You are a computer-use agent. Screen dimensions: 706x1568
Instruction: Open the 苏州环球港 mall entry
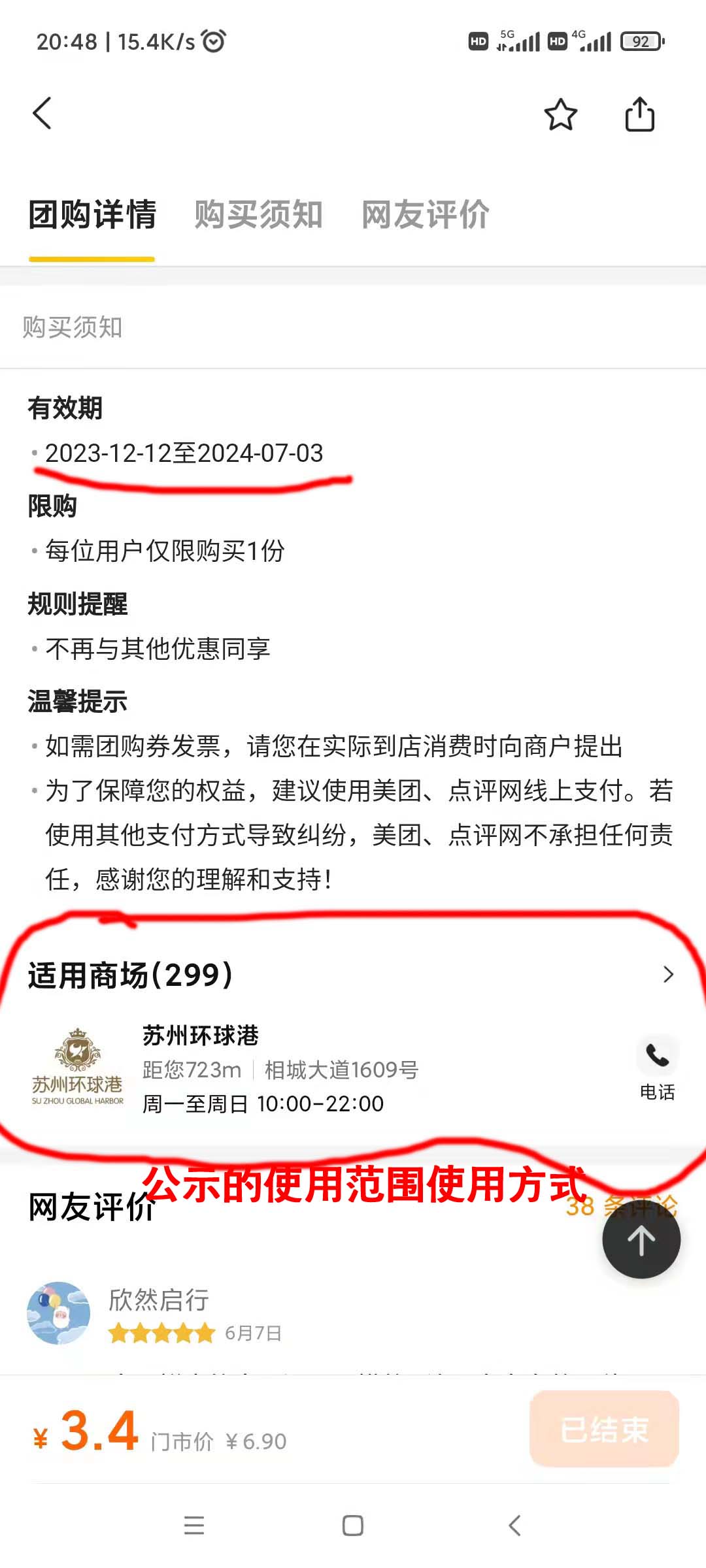pos(281,1070)
